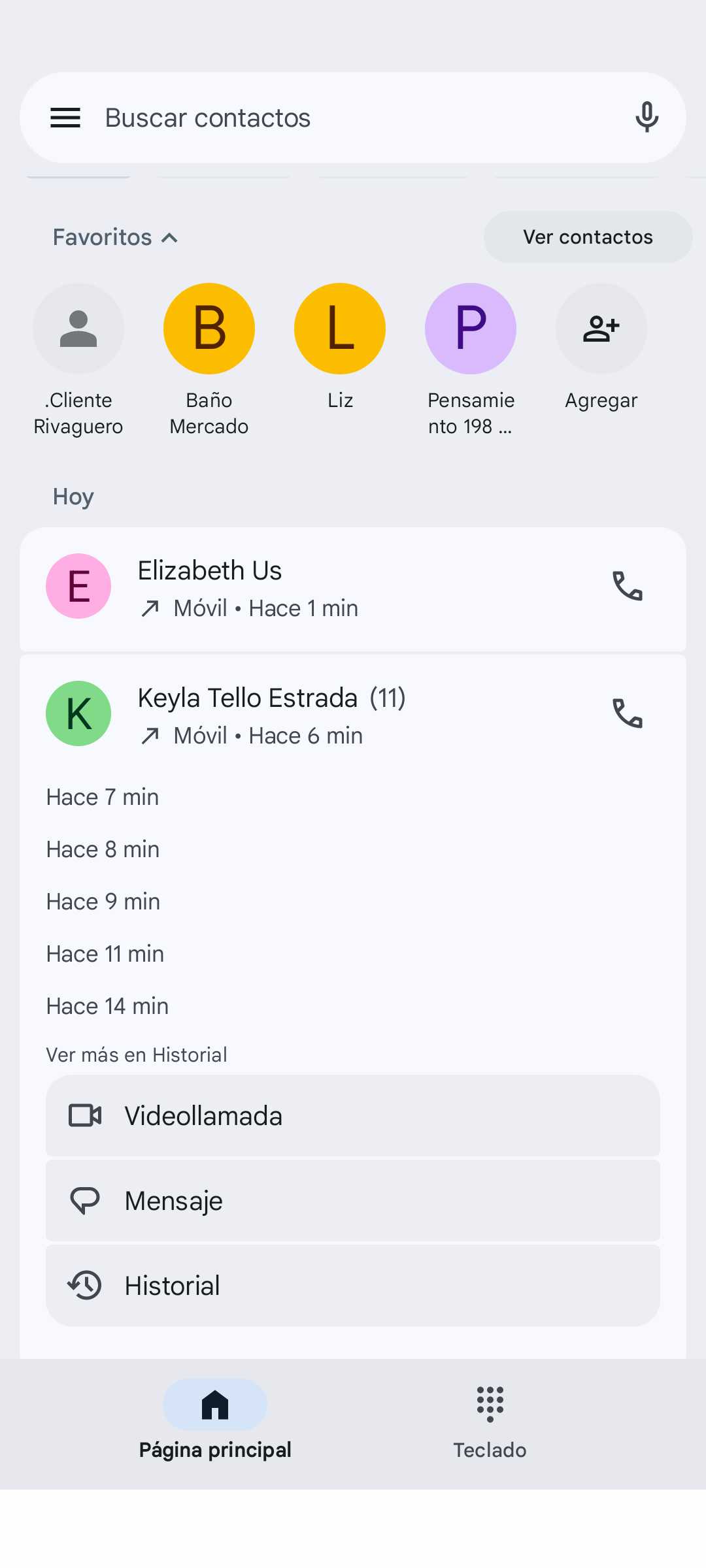Image resolution: width=706 pixels, height=1568 pixels.
Task: Call Keyla Tello Estrada via phone icon
Action: [x=628, y=713]
